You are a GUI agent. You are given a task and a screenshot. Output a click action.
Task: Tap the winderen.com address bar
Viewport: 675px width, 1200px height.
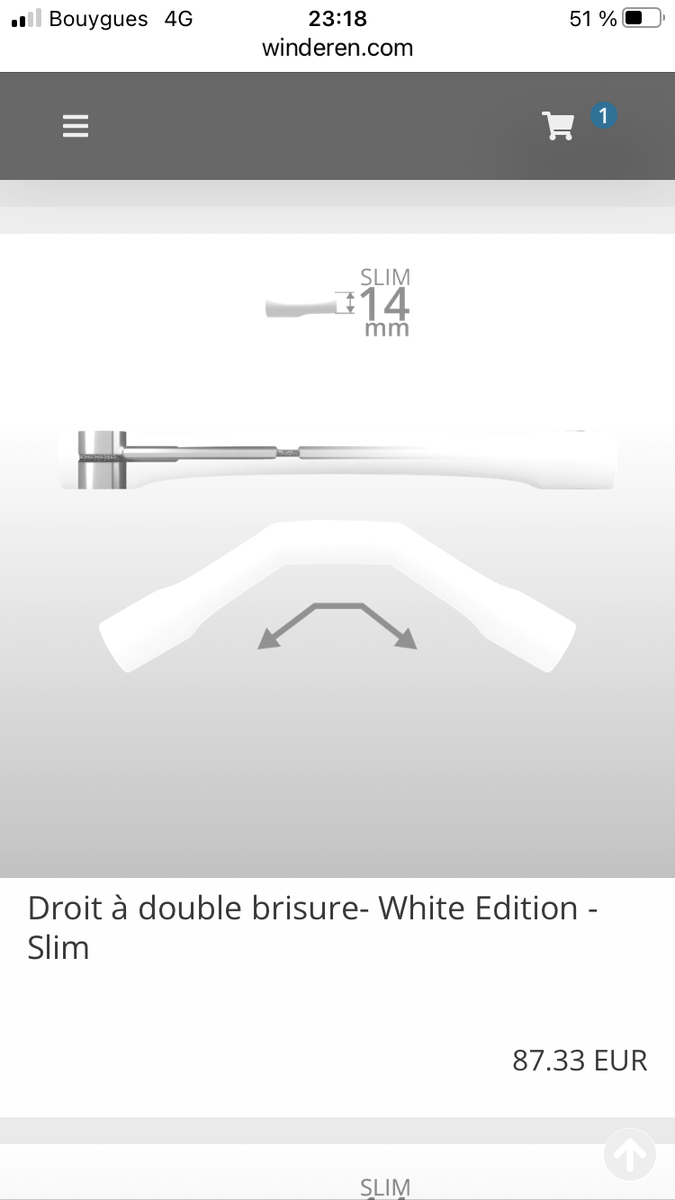click(337, 47)
